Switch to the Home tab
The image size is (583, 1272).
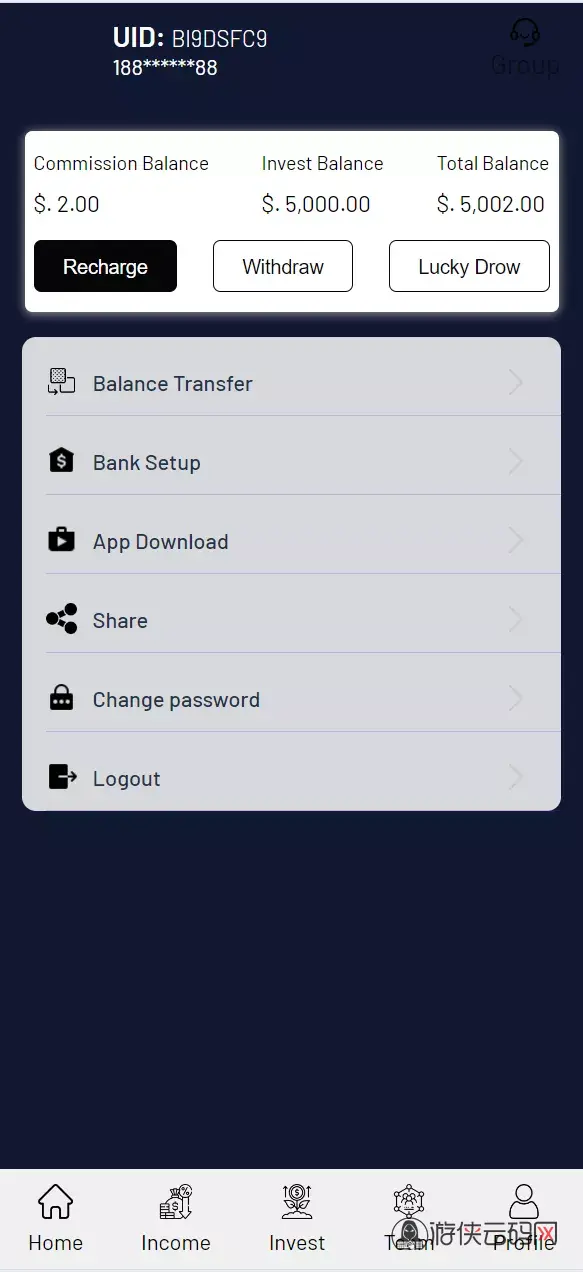point(56,1218)
